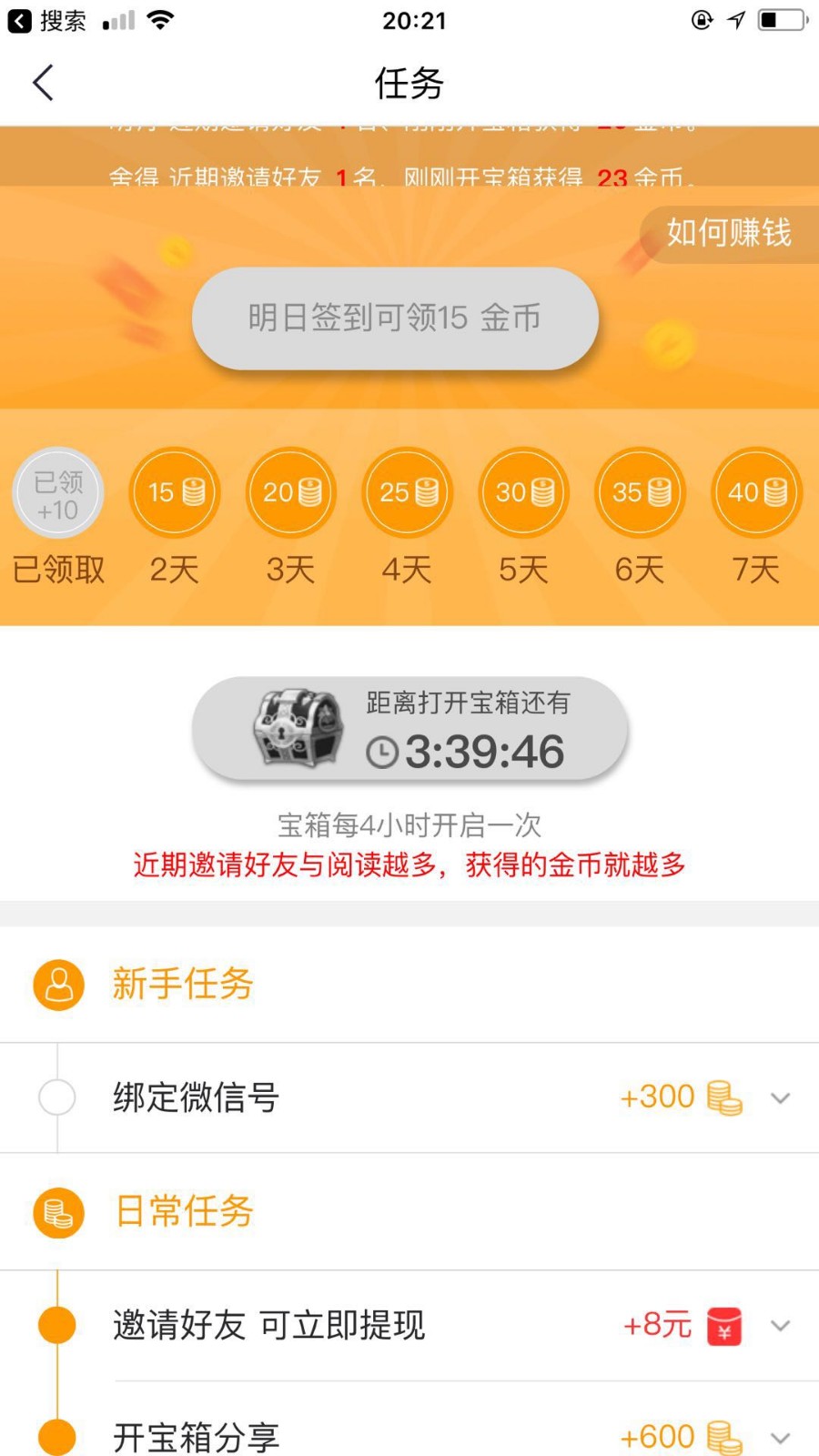819x1456 pixels.
Task: Expand the 邀请好友 task details
Action: [780, 1325]
